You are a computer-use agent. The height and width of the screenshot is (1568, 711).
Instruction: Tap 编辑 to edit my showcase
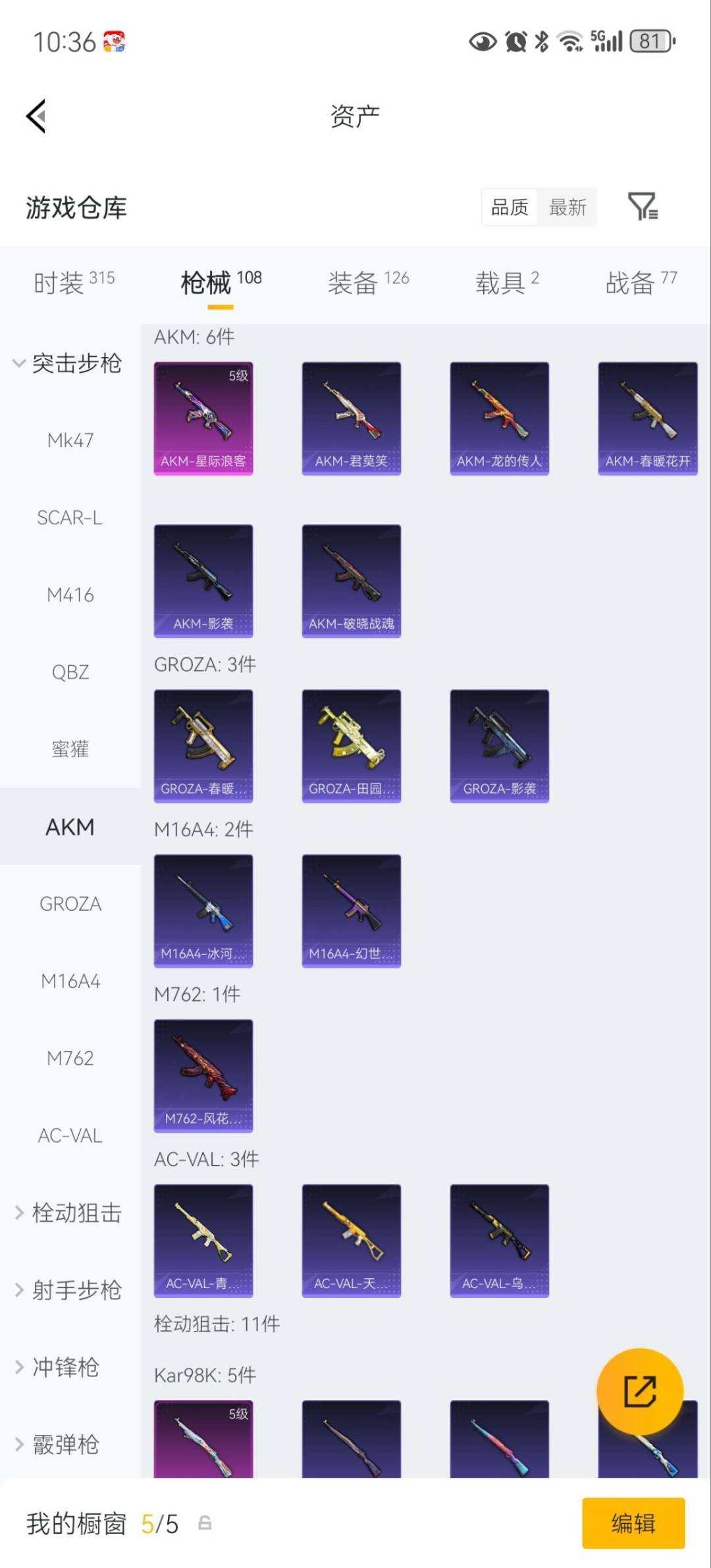(633, 1523)
